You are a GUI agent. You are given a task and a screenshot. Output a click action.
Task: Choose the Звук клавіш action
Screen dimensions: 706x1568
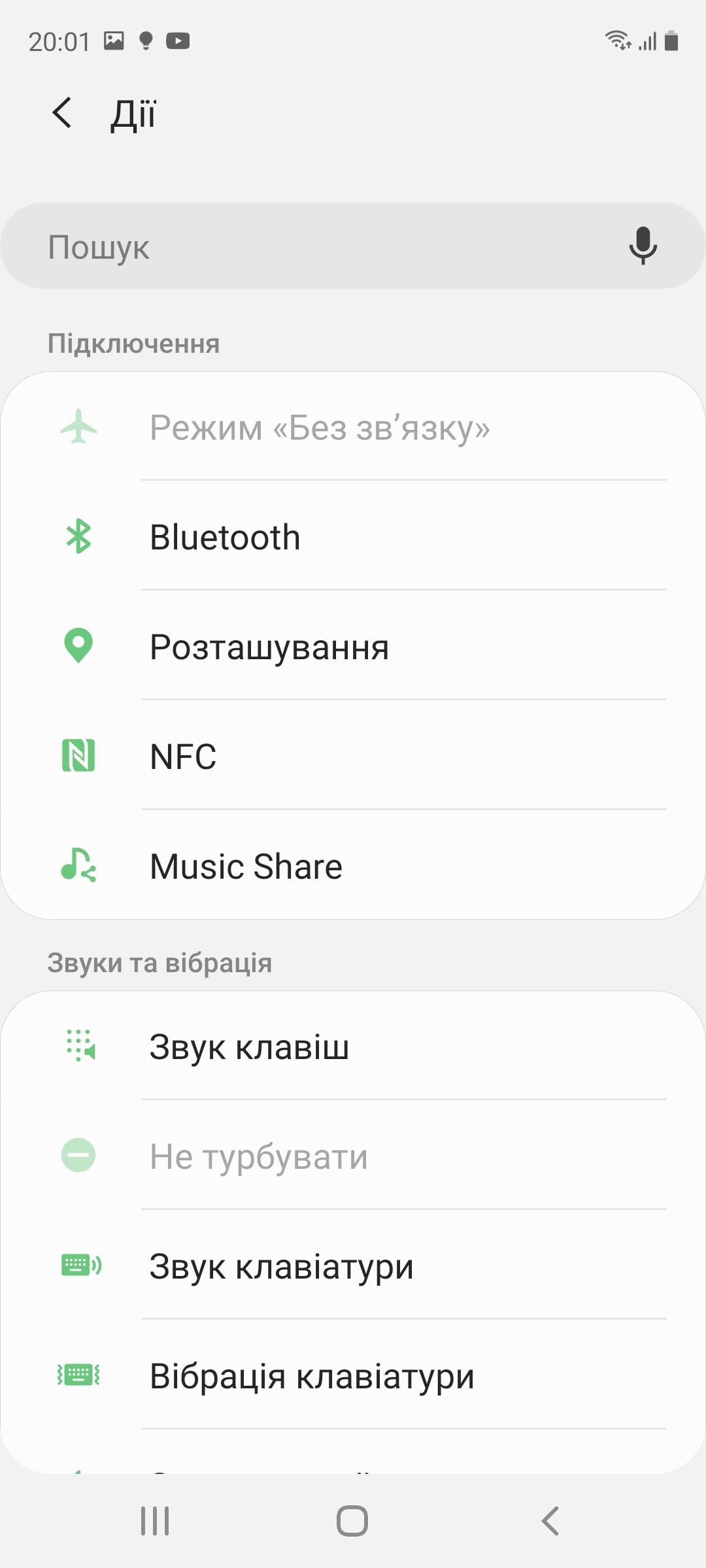point(353,1047)
